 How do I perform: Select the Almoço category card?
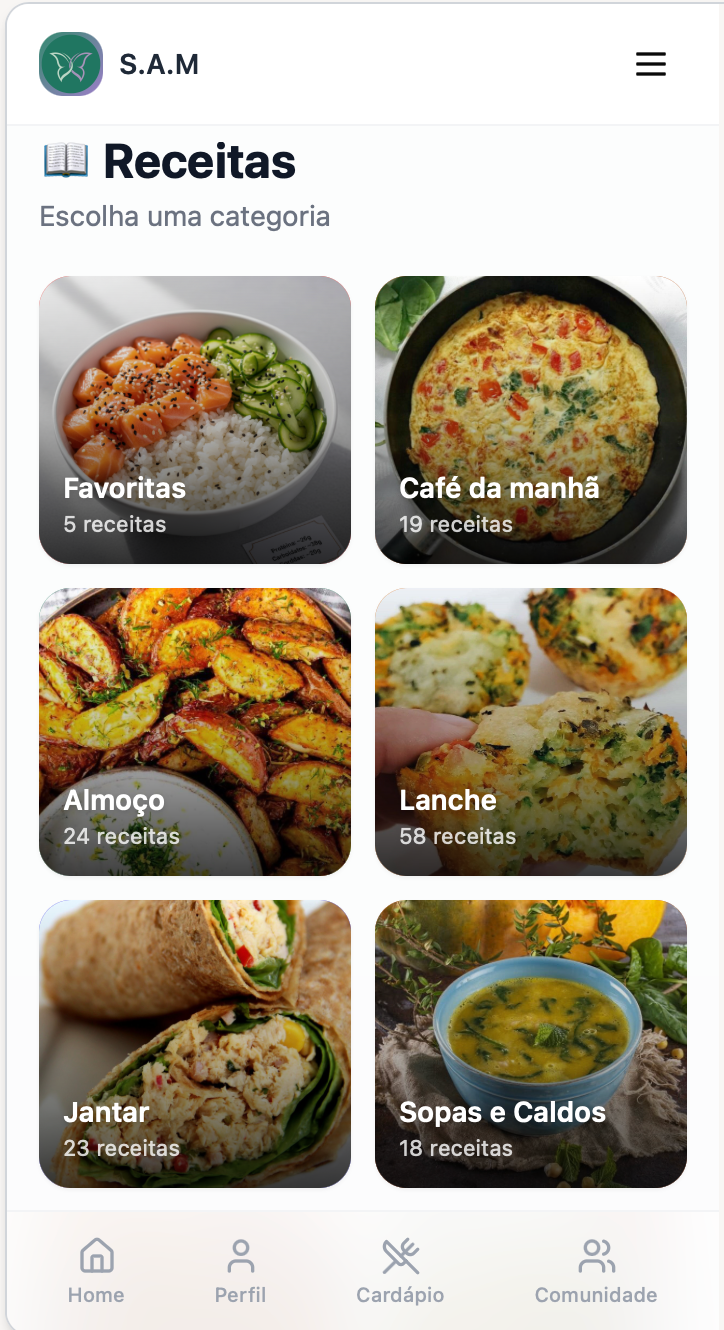tap(195, 732)
